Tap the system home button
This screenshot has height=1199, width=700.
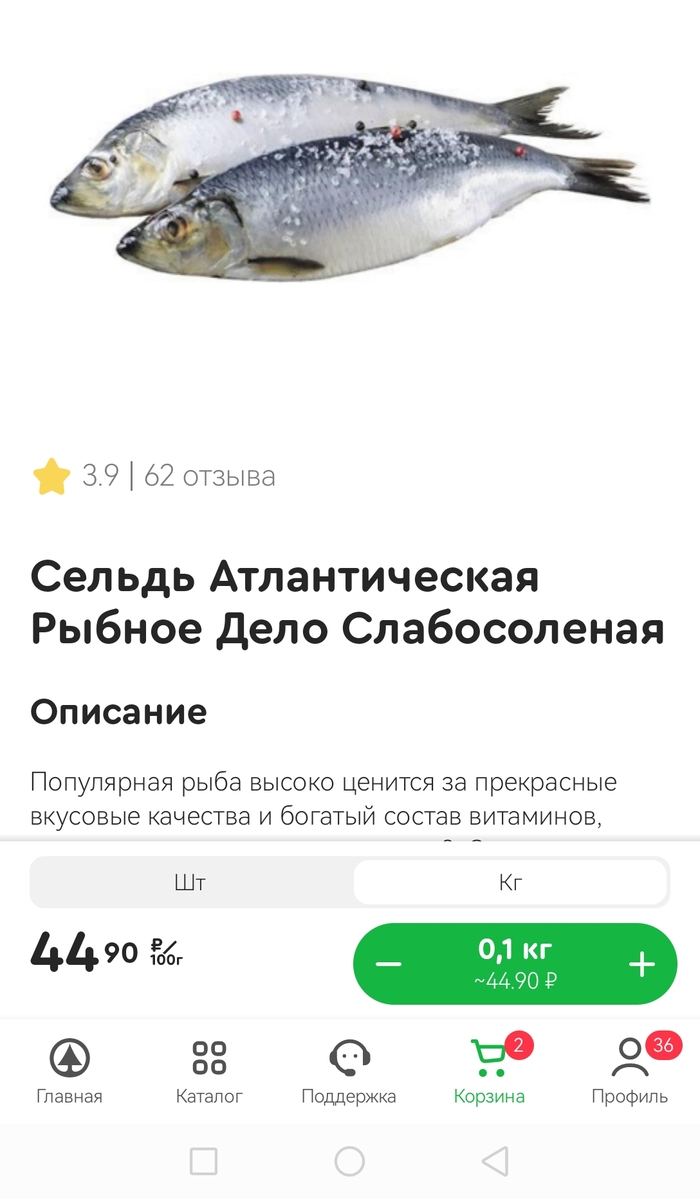click(x=349, y=1161)
